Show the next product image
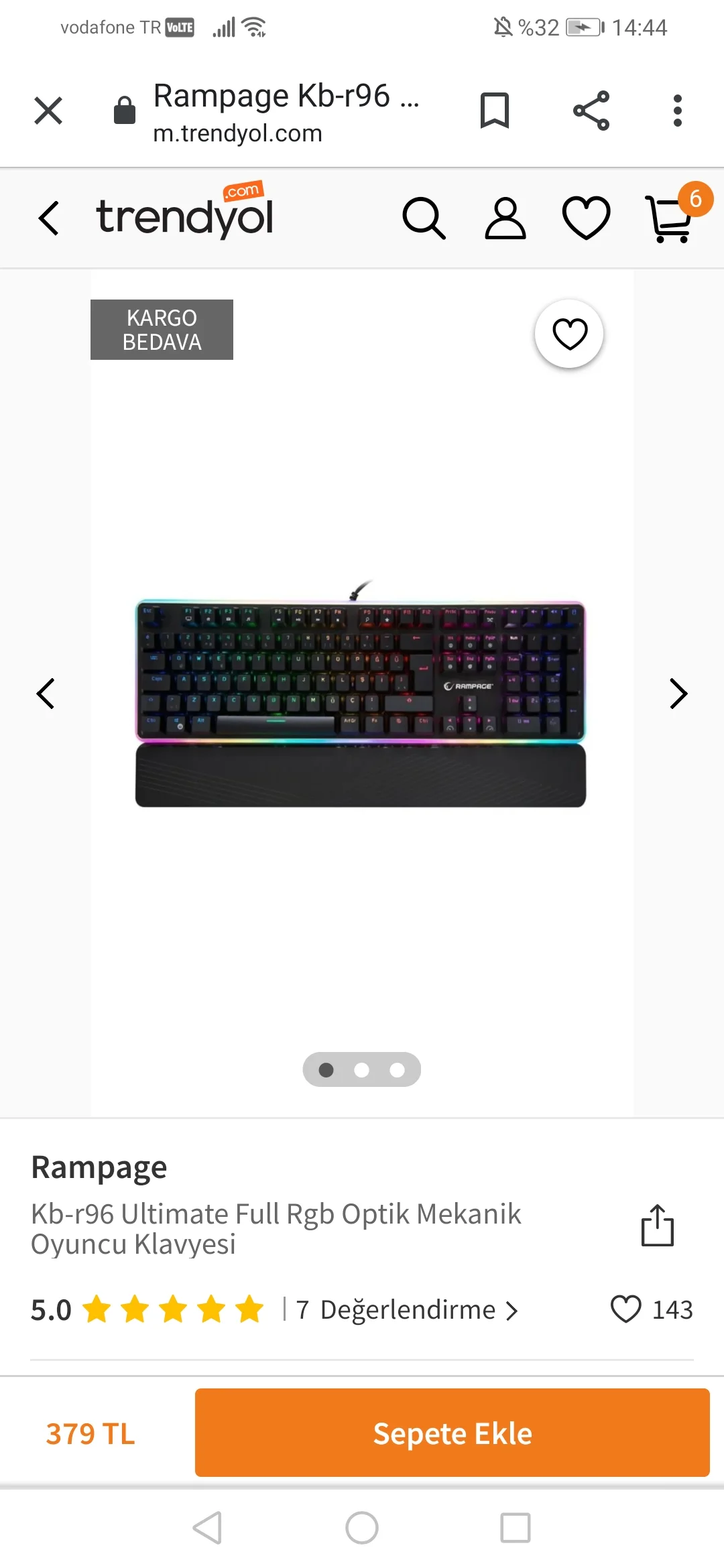Screen dimensions: 724x1568 pyautogui.click(x=678, y=694)
